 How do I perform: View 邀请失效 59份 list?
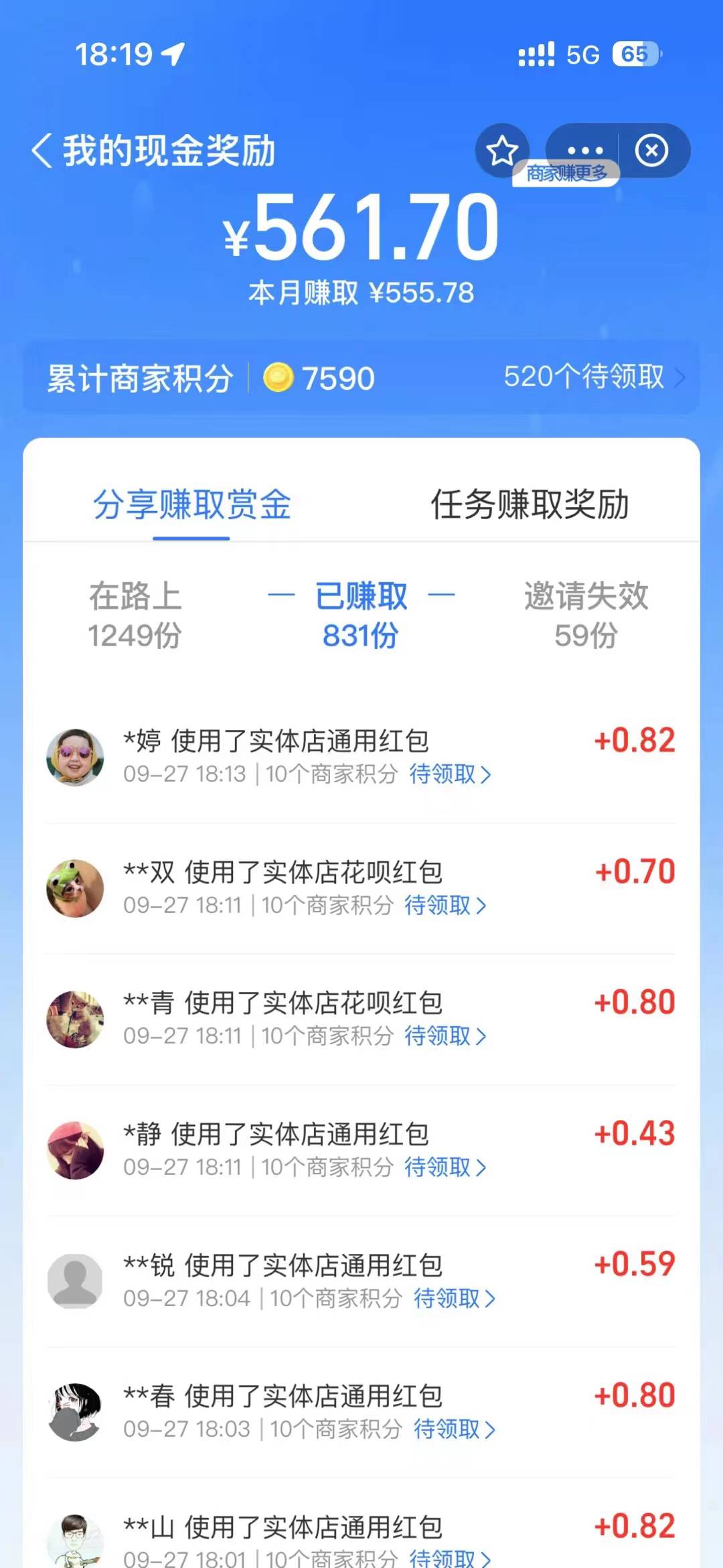click(x=586, y=615)
